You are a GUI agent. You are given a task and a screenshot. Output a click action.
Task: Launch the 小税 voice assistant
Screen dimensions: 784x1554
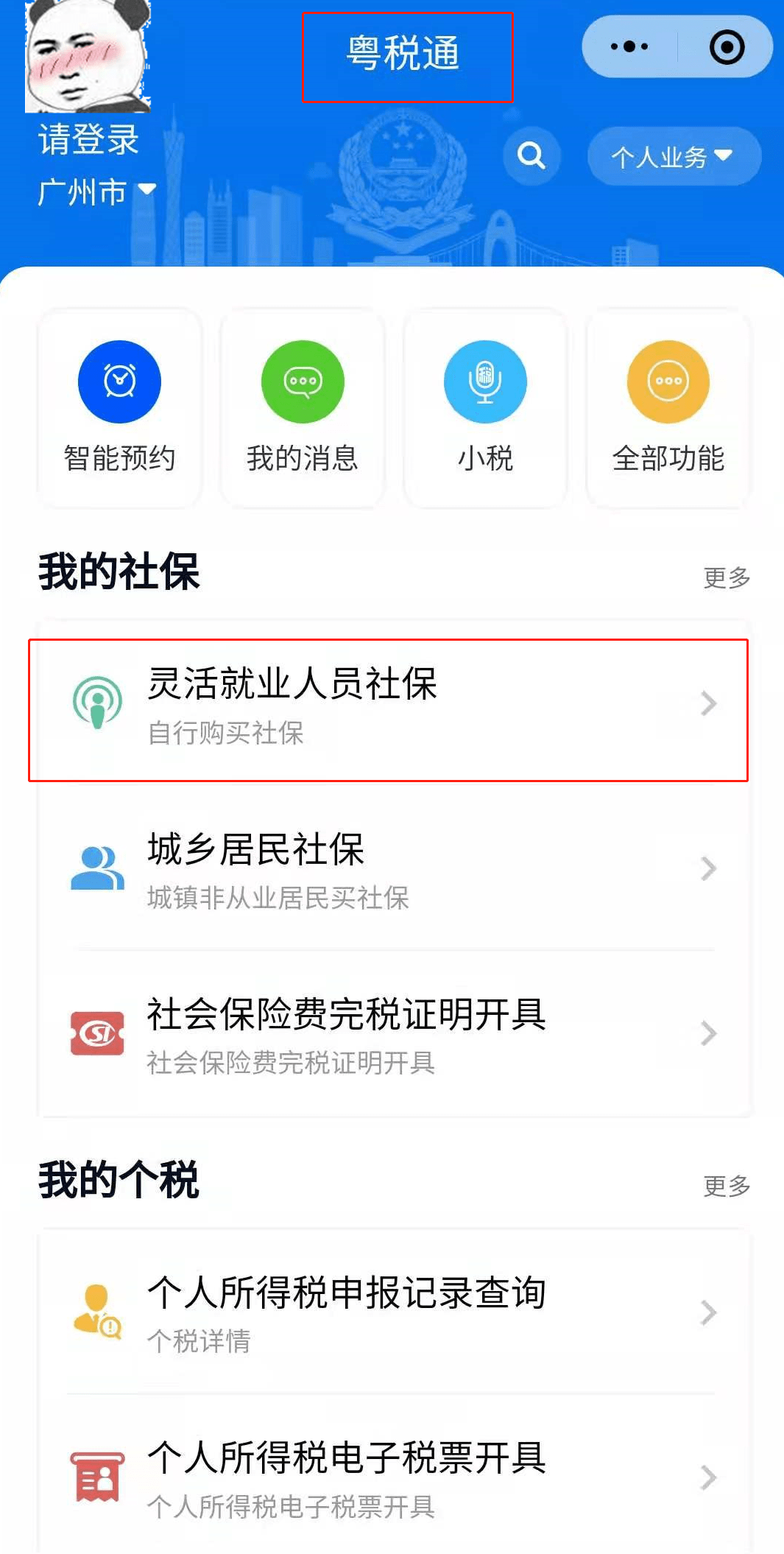pos(485,409)
